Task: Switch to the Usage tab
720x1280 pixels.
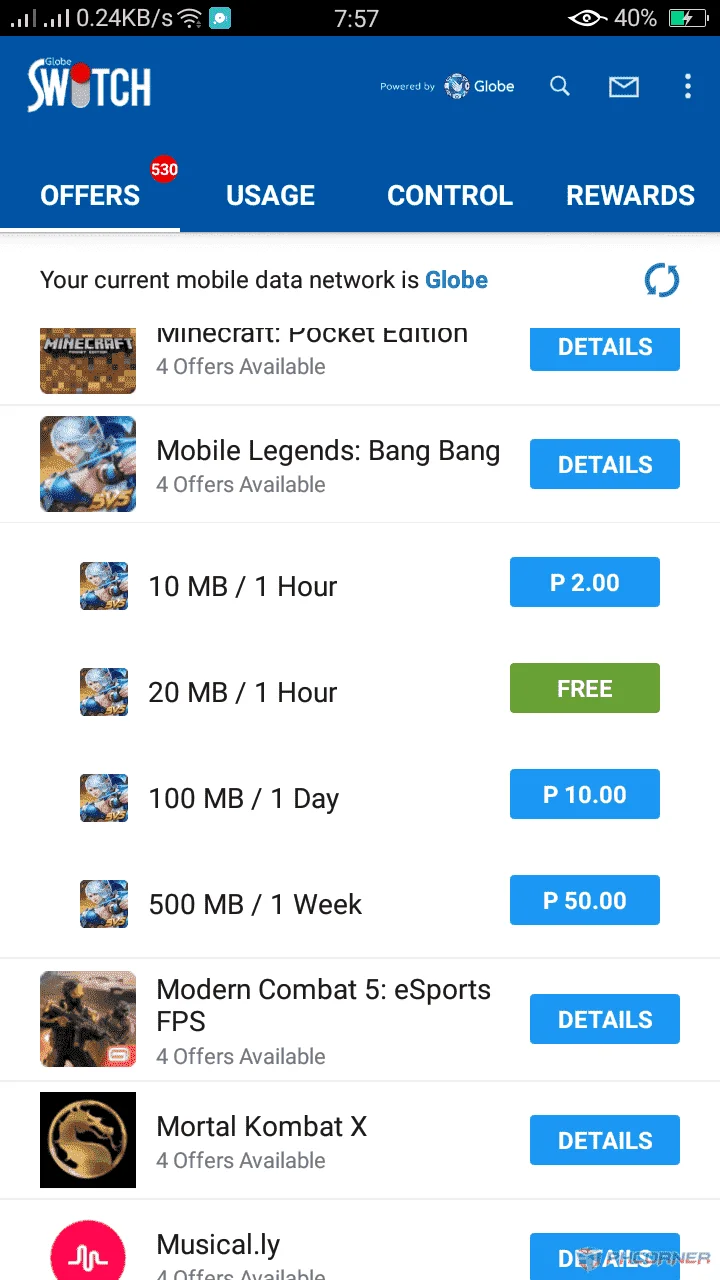Action: (270, 195)
